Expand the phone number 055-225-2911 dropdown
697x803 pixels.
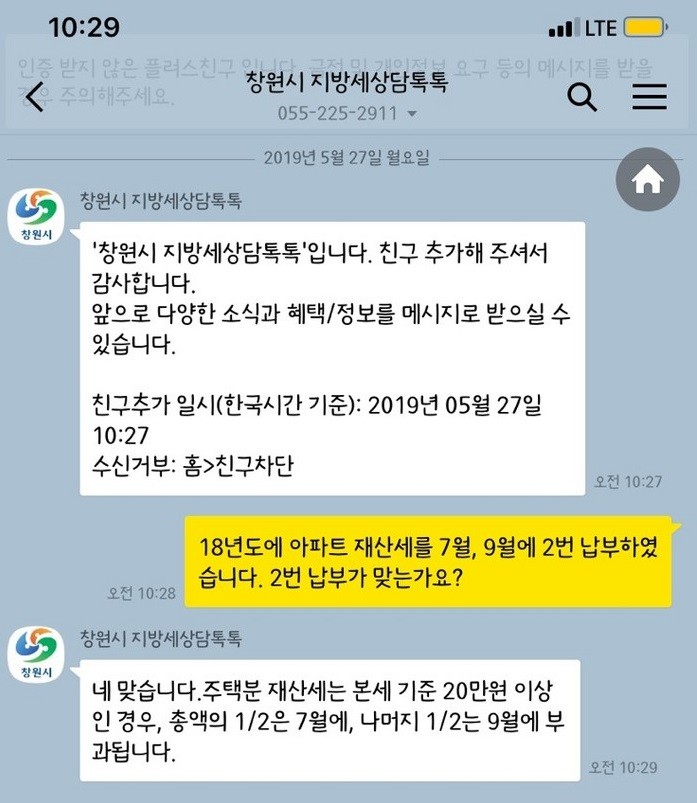coord(411,115)
